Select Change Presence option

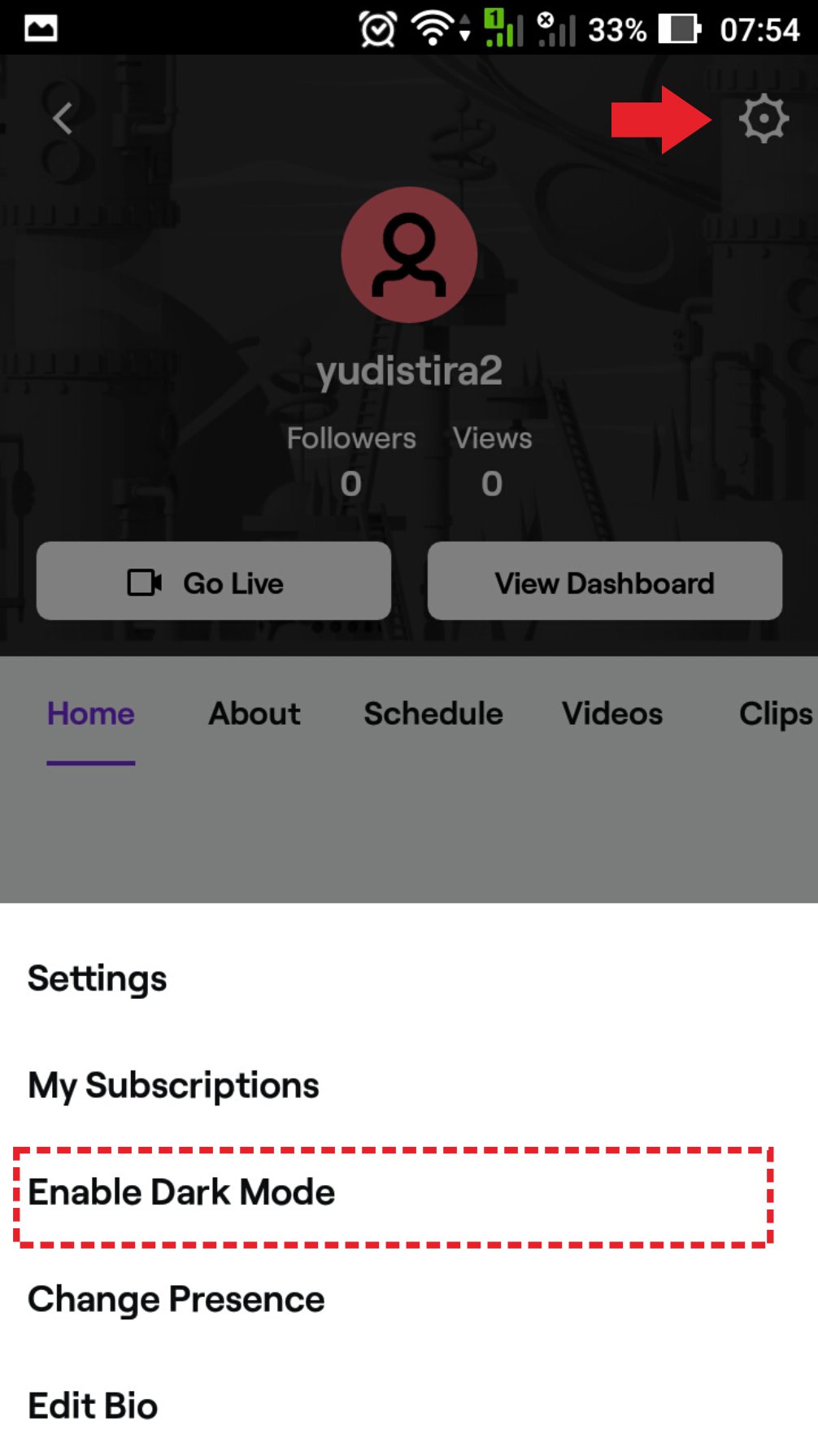[176, 1300]
